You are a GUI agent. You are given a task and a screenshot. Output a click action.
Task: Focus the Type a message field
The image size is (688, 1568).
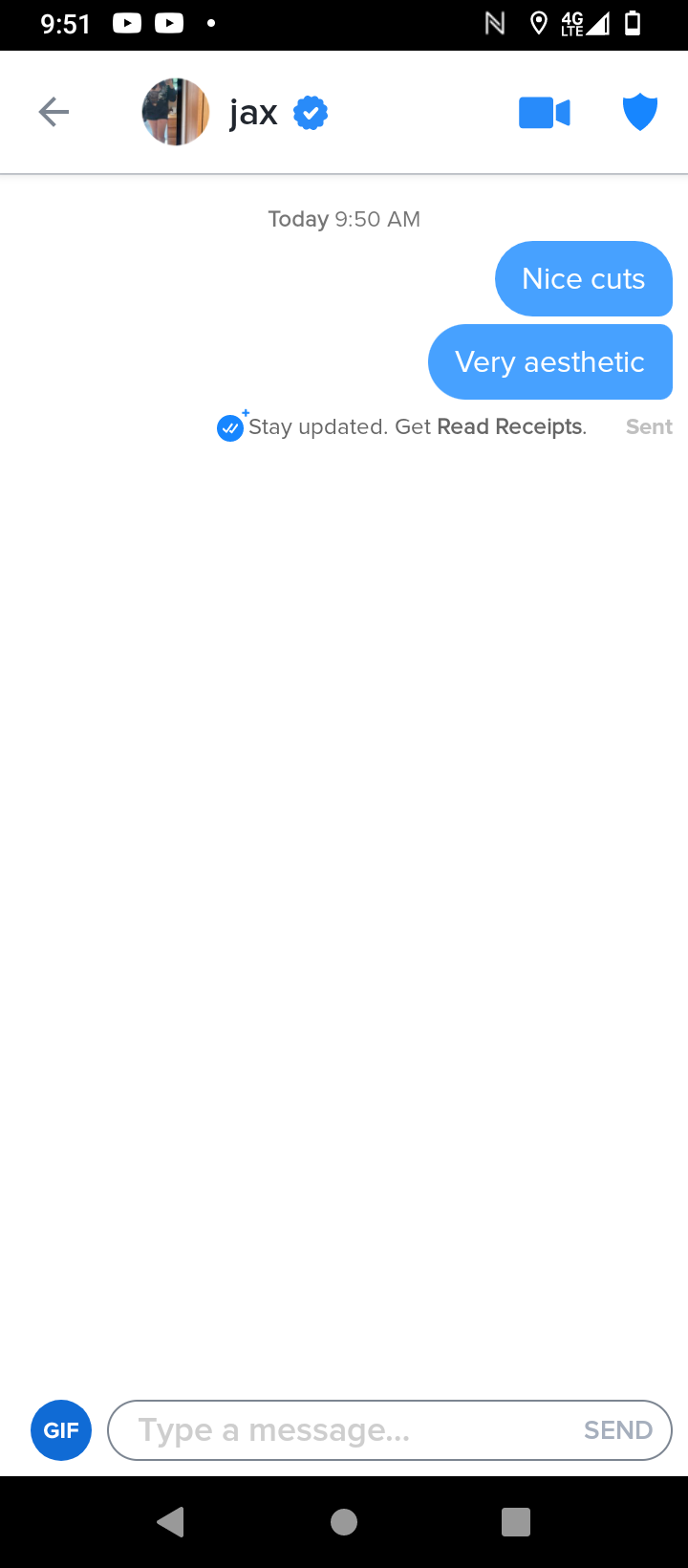(344, 1430)
